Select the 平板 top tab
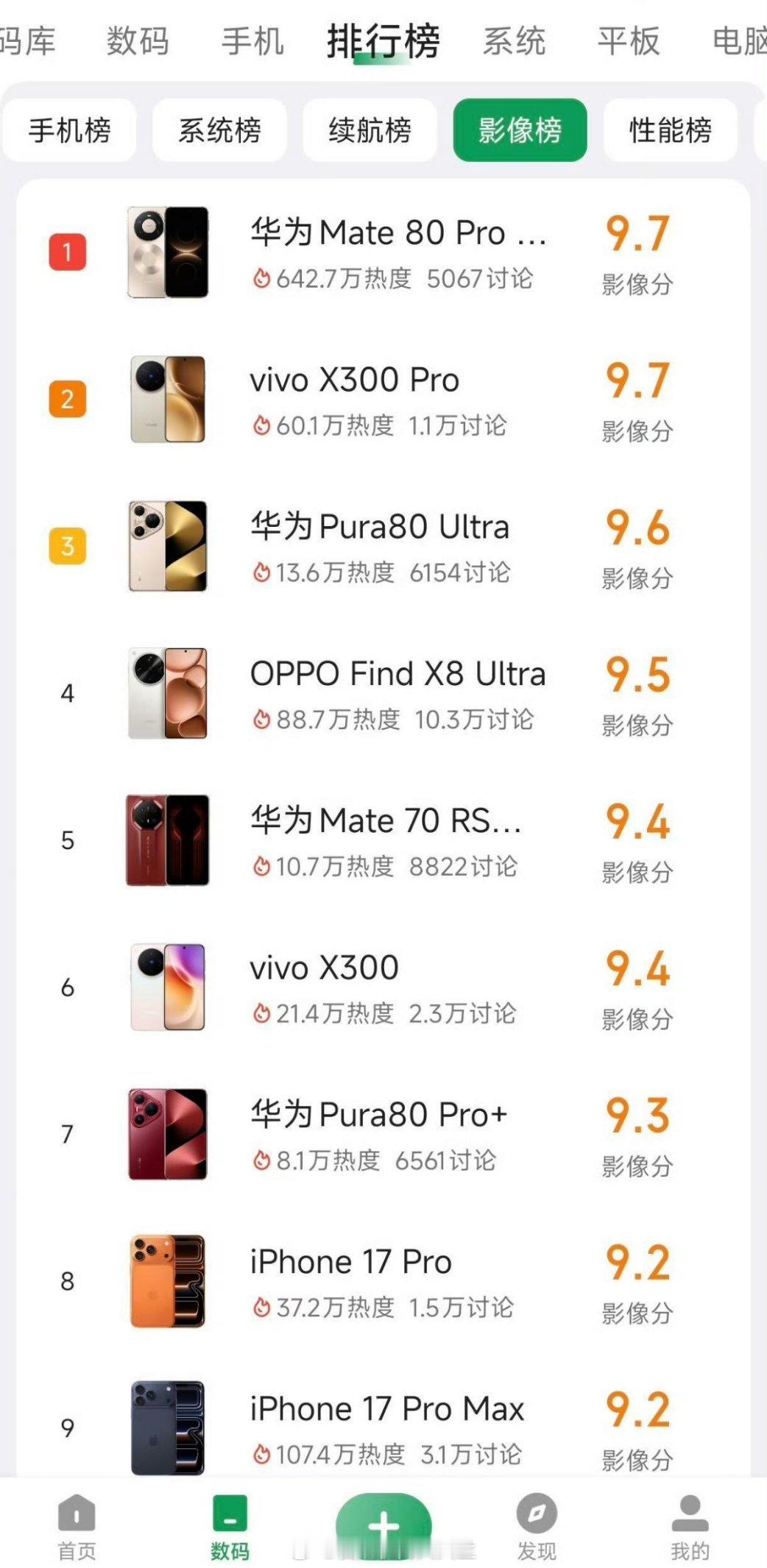This screenshot has width=767, height=1568. [x=628, y=40]
